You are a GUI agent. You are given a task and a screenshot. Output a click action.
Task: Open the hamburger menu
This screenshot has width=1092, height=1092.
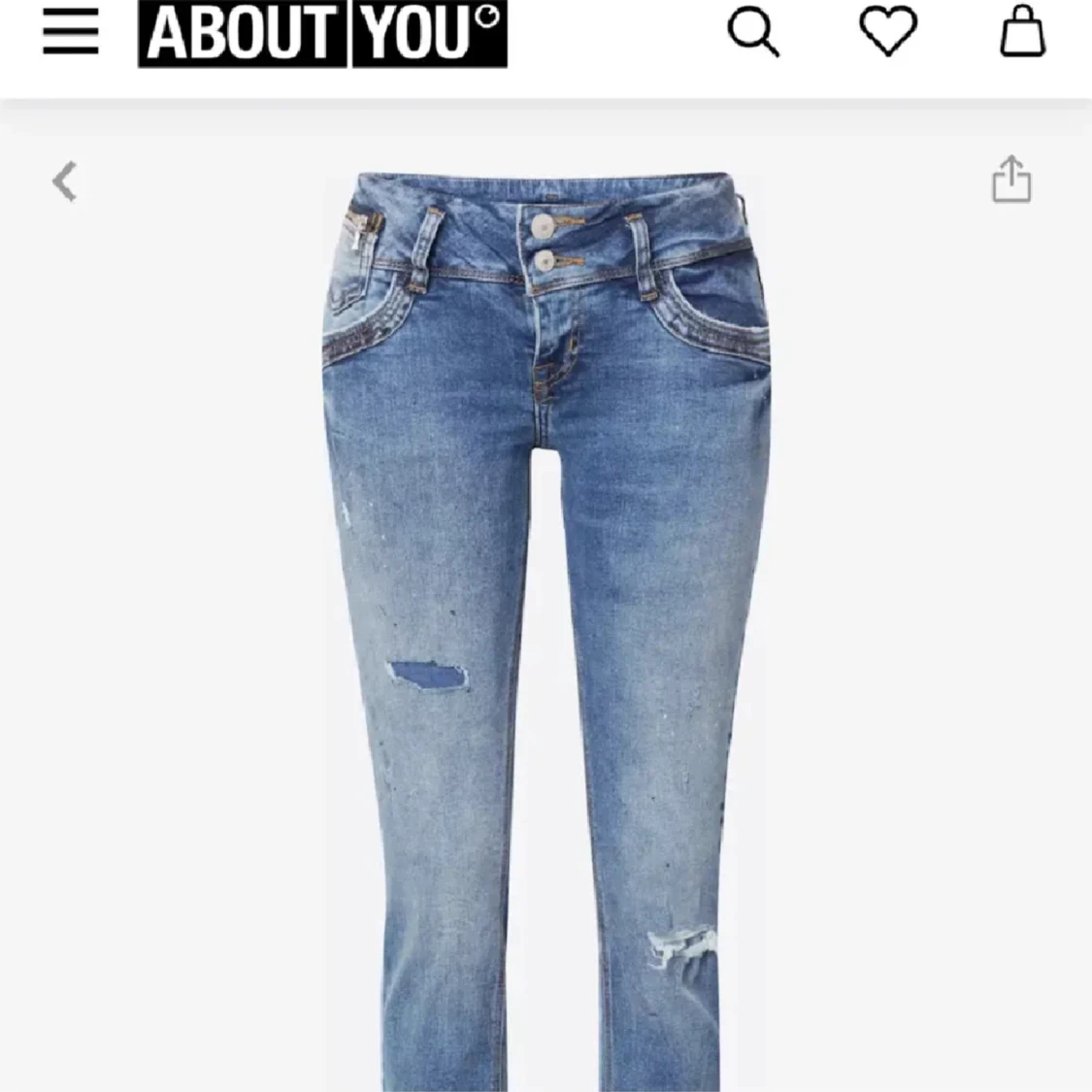(70, 34)
